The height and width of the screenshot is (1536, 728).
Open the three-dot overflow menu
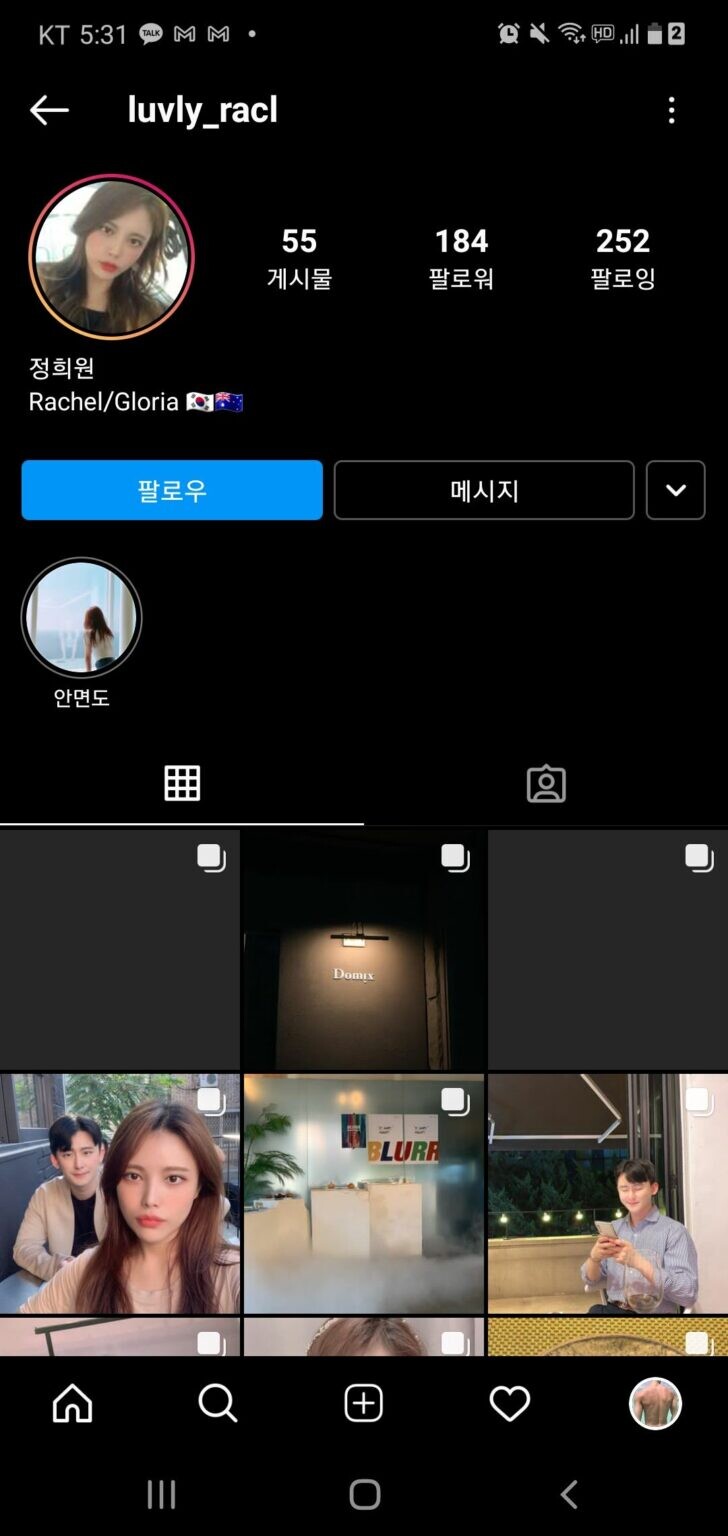click(x=671, y=110)
